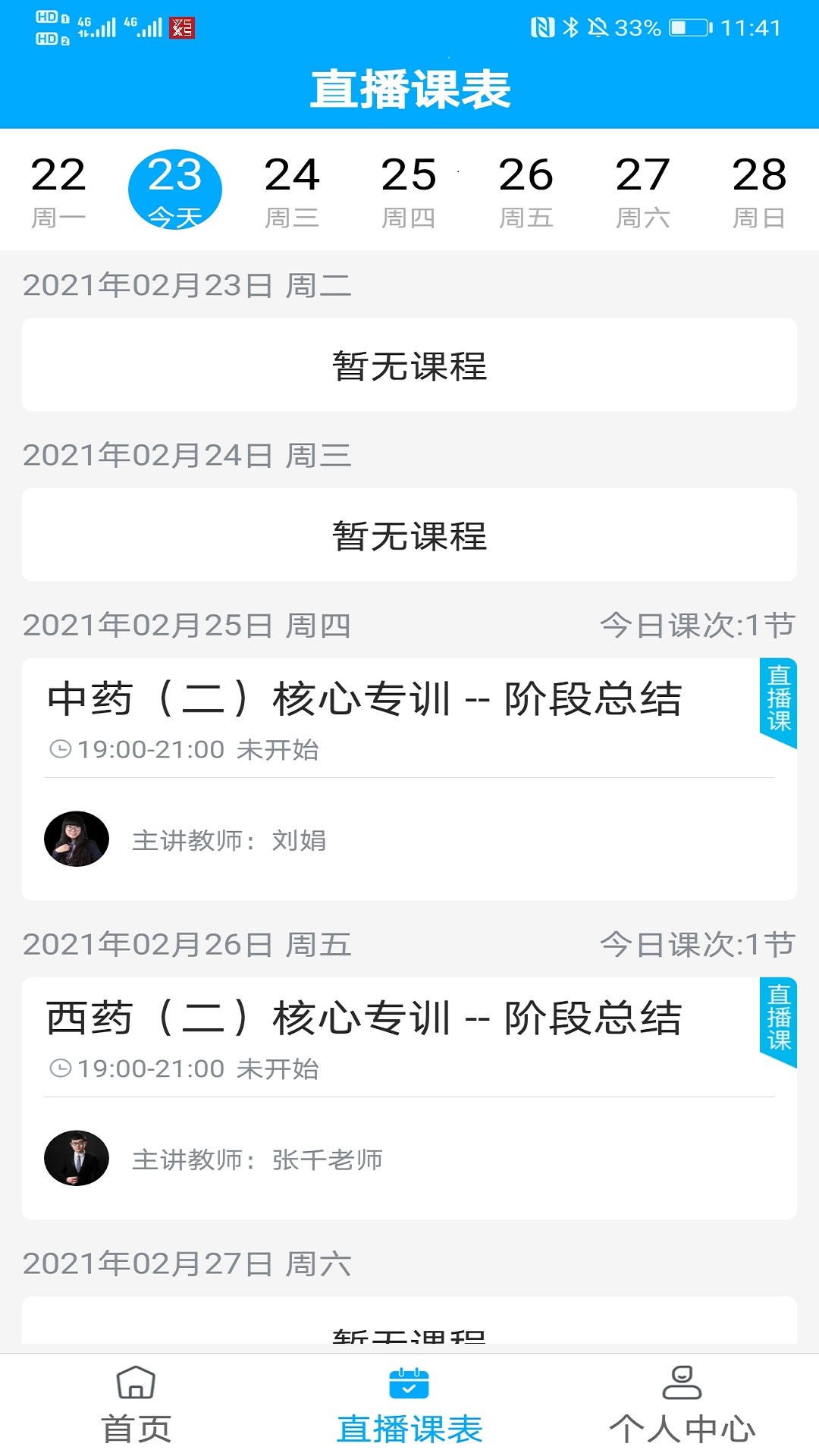The height and width of the screenshot is (1456, 819).
Task: Select today's date 23 in date bar
Action: coord(175,186)
